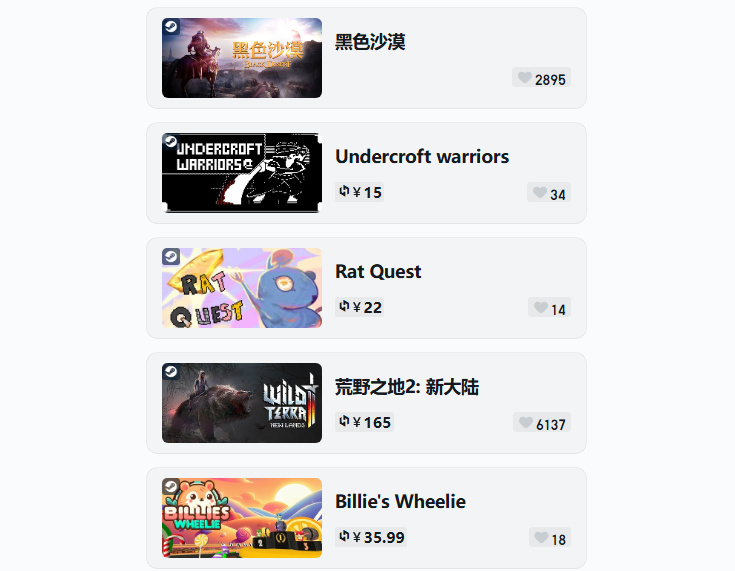The width and height of the screenshot is (735, 571).
Task: Tap the heart on Undercroft warriors
Action: tap(540, 193)
